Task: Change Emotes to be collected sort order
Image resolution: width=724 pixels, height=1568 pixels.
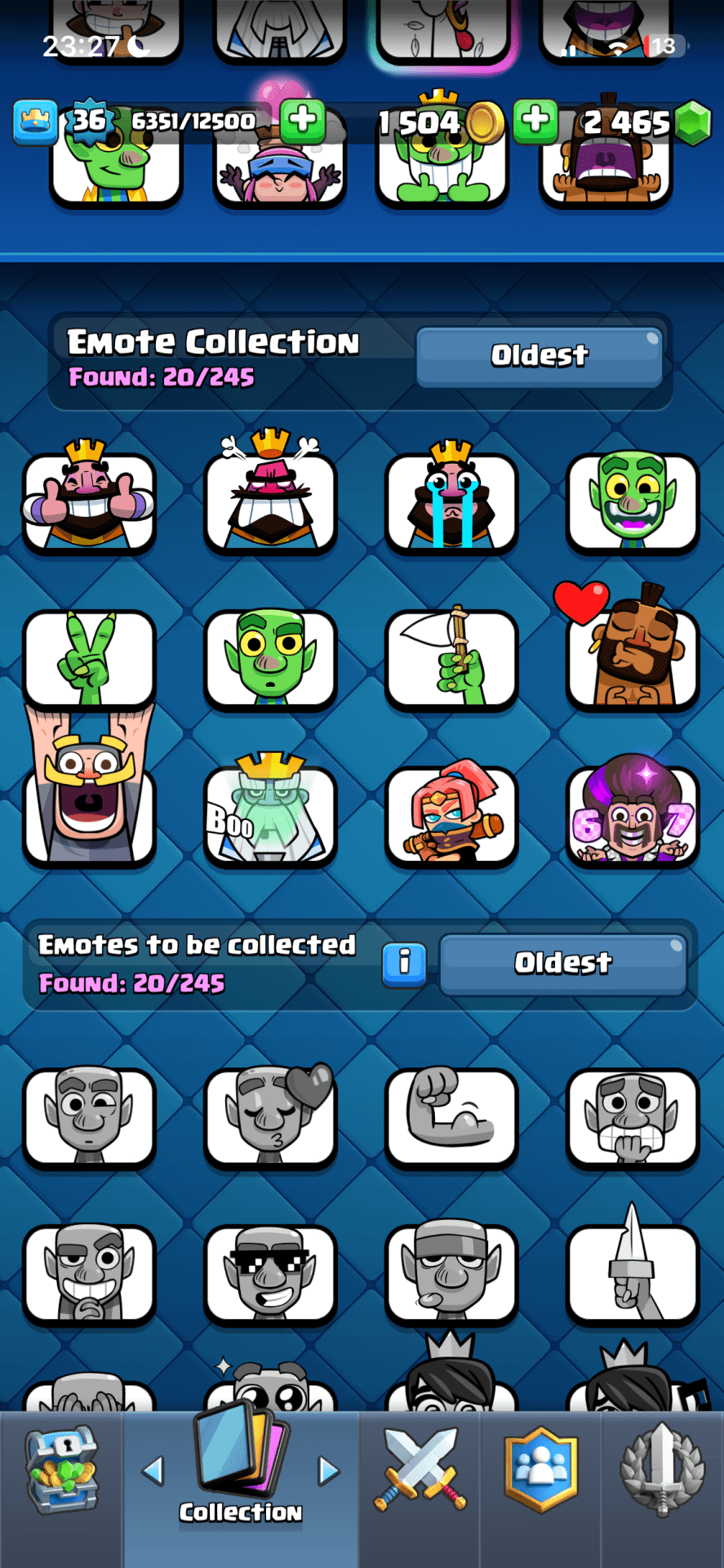Action: [x=562, y=964]
